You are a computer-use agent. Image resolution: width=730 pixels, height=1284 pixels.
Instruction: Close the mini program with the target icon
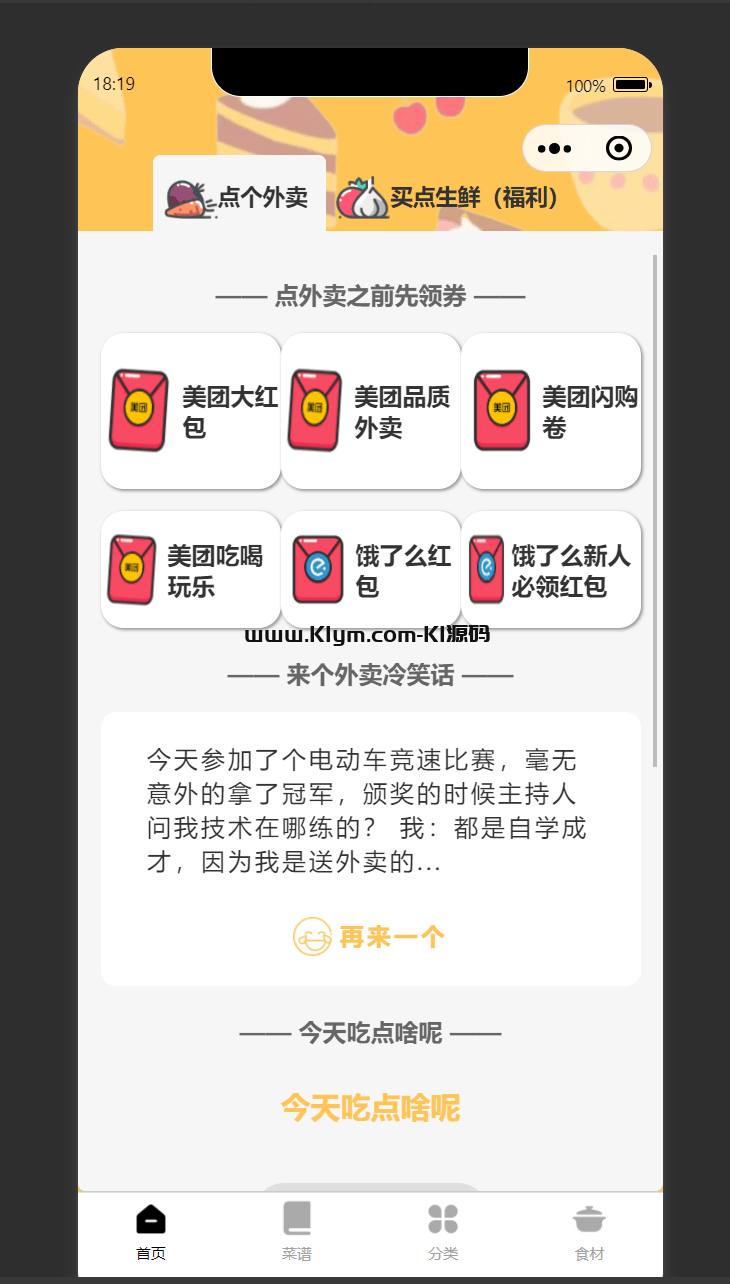click(x=619, y=149)
